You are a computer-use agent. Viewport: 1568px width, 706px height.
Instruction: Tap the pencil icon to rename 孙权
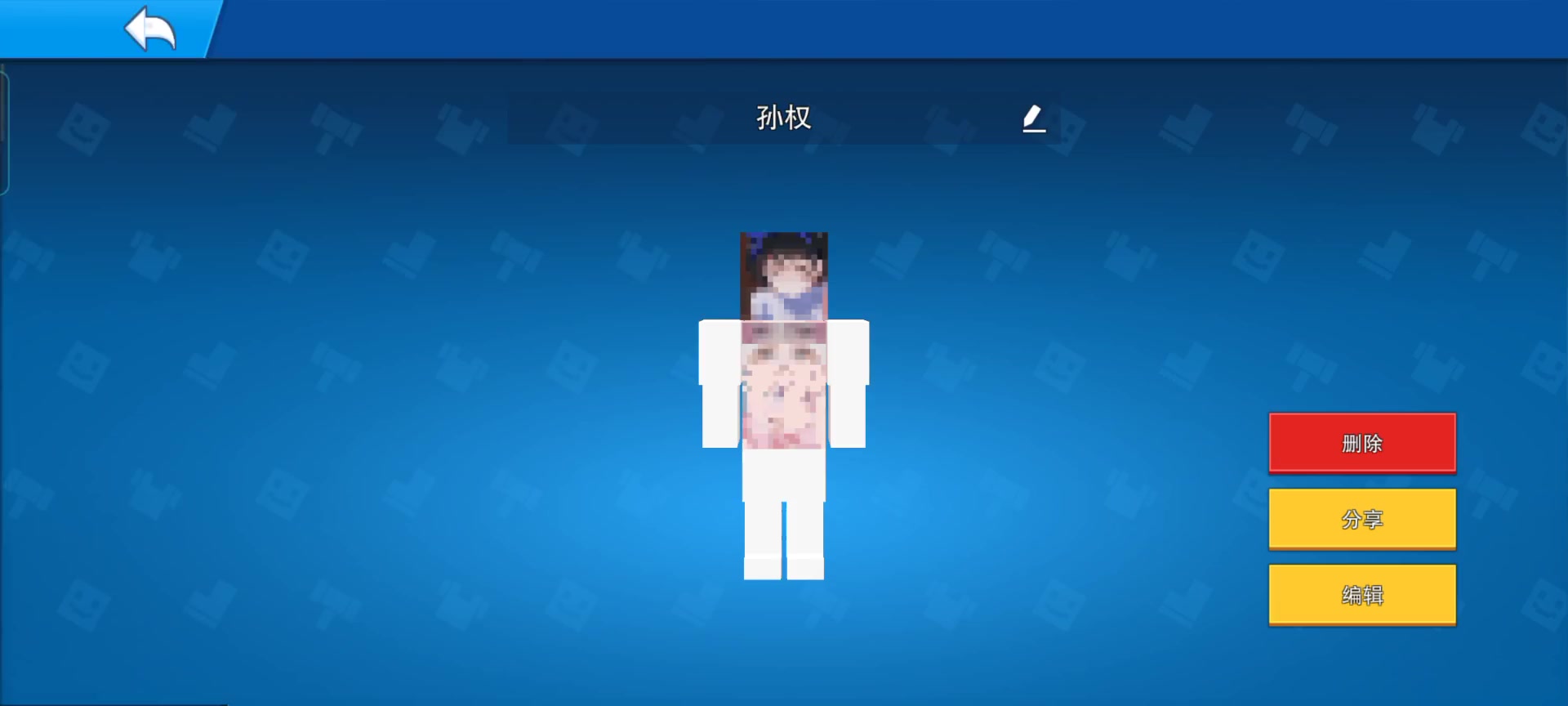pos(1033,118)
